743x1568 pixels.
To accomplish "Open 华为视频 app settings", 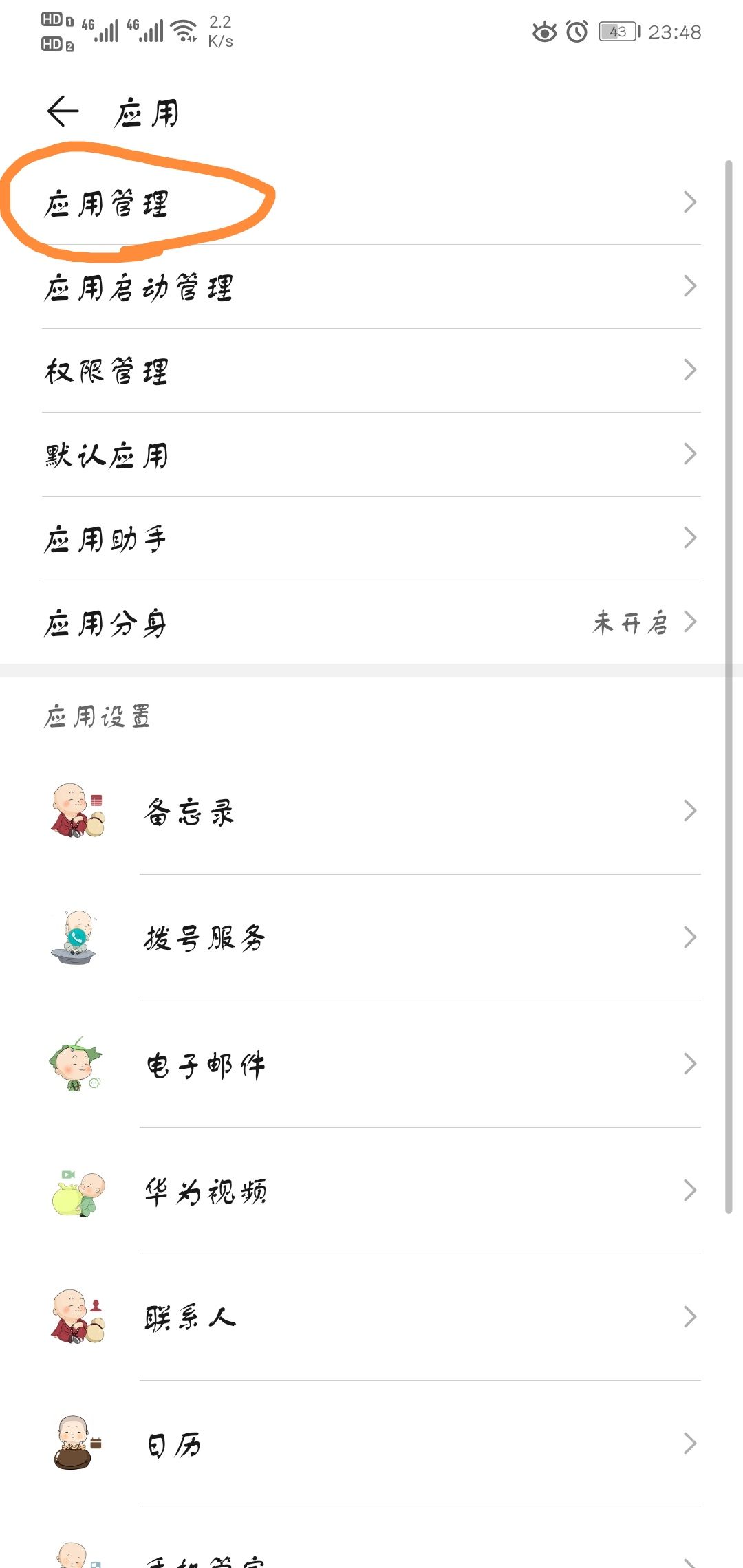I will [371, 1191].
